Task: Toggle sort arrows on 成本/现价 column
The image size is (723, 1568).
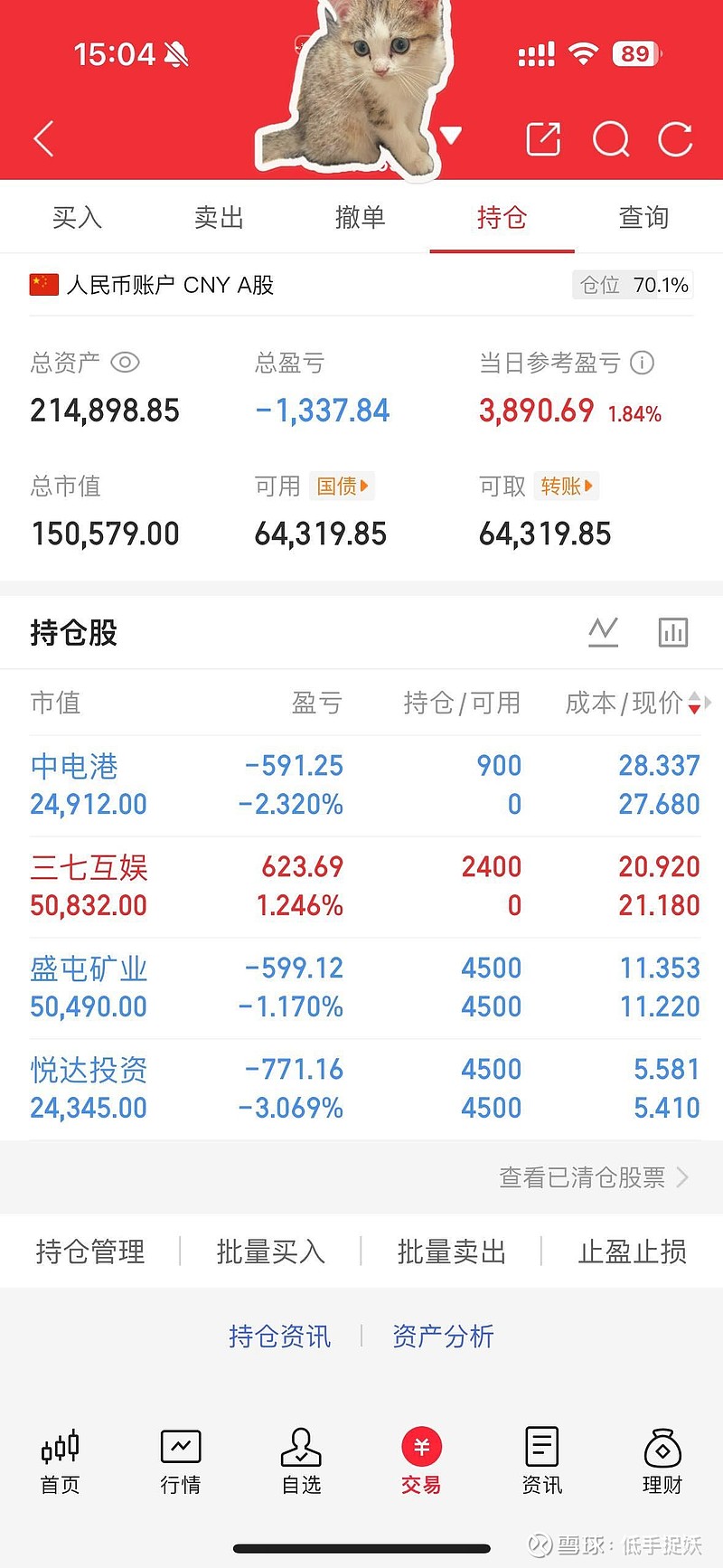Action: 693,703
